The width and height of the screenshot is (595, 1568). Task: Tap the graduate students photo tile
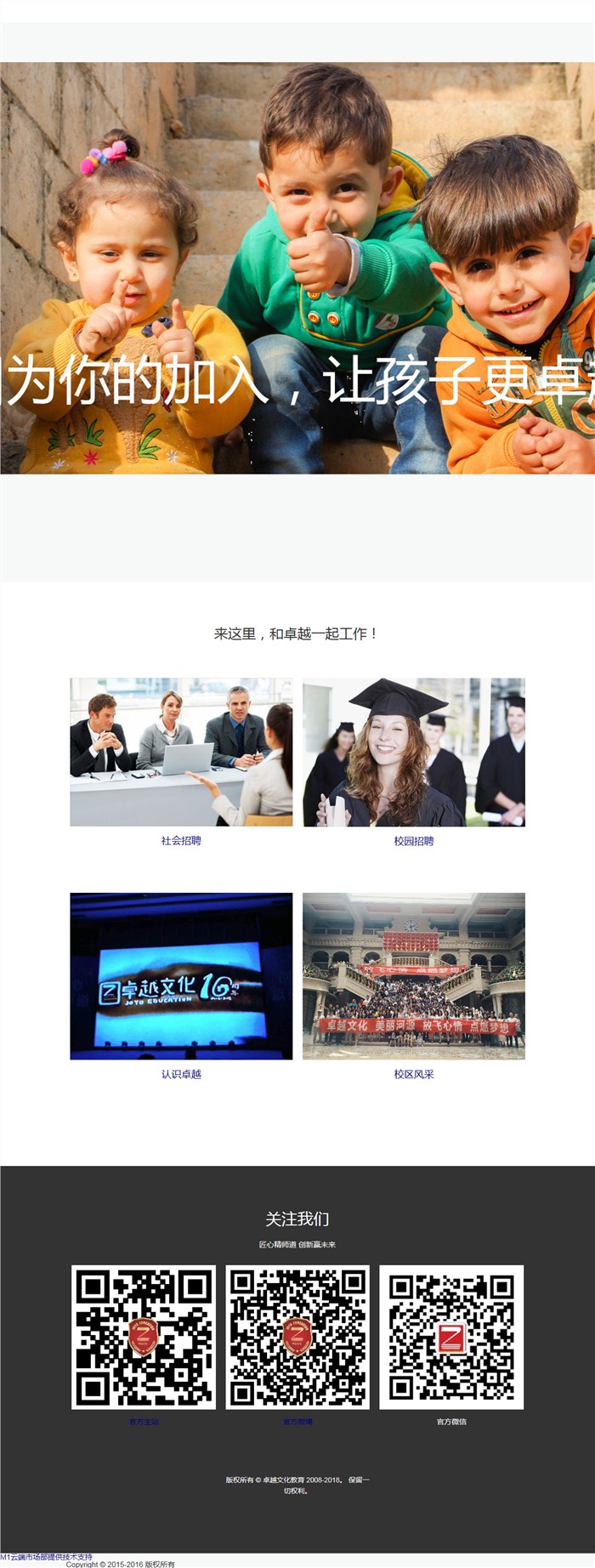pos(414,752)
